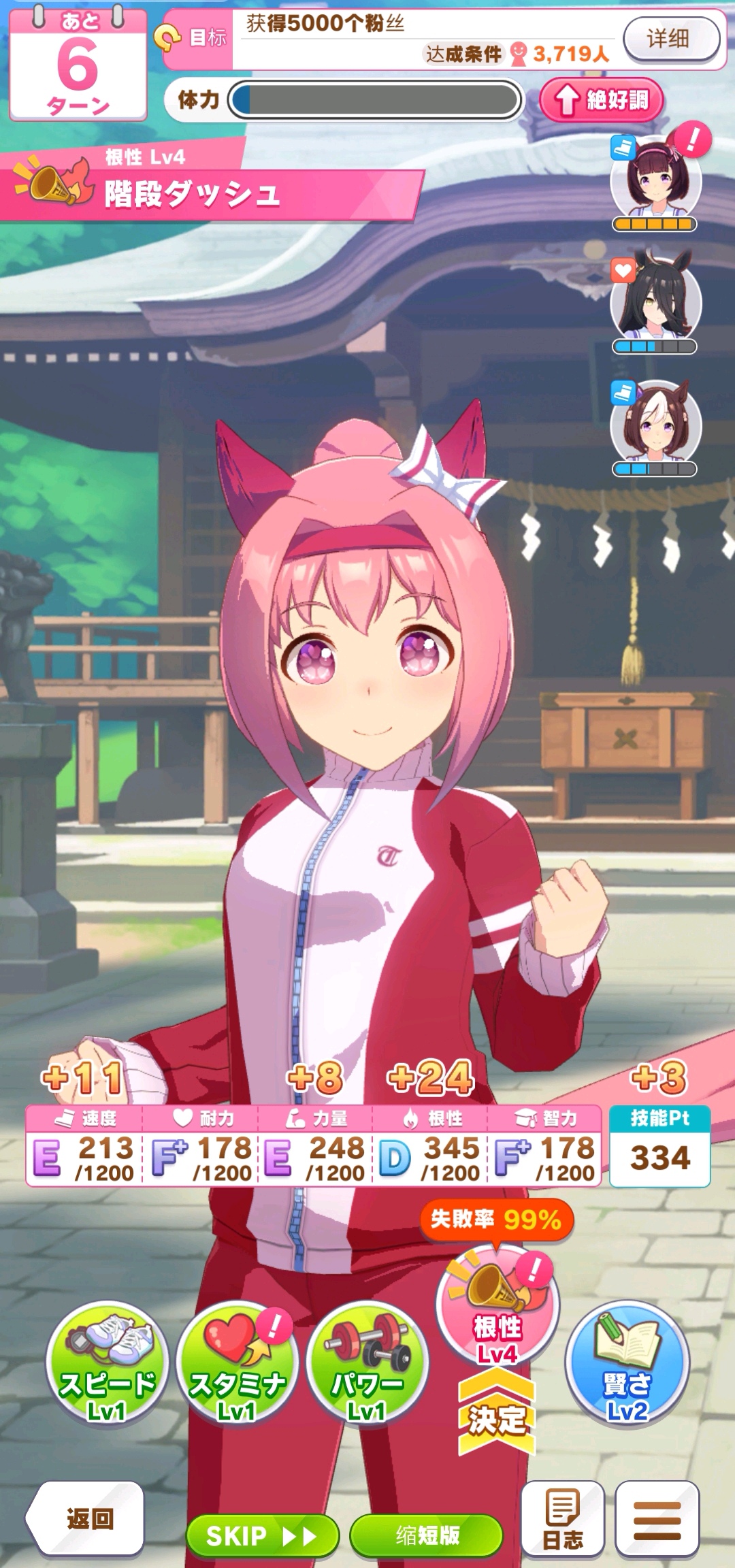Screen dimensions: 735x1568
Task: Select スタミナ Lv1 training
Action: click(x=237, y=1362)
